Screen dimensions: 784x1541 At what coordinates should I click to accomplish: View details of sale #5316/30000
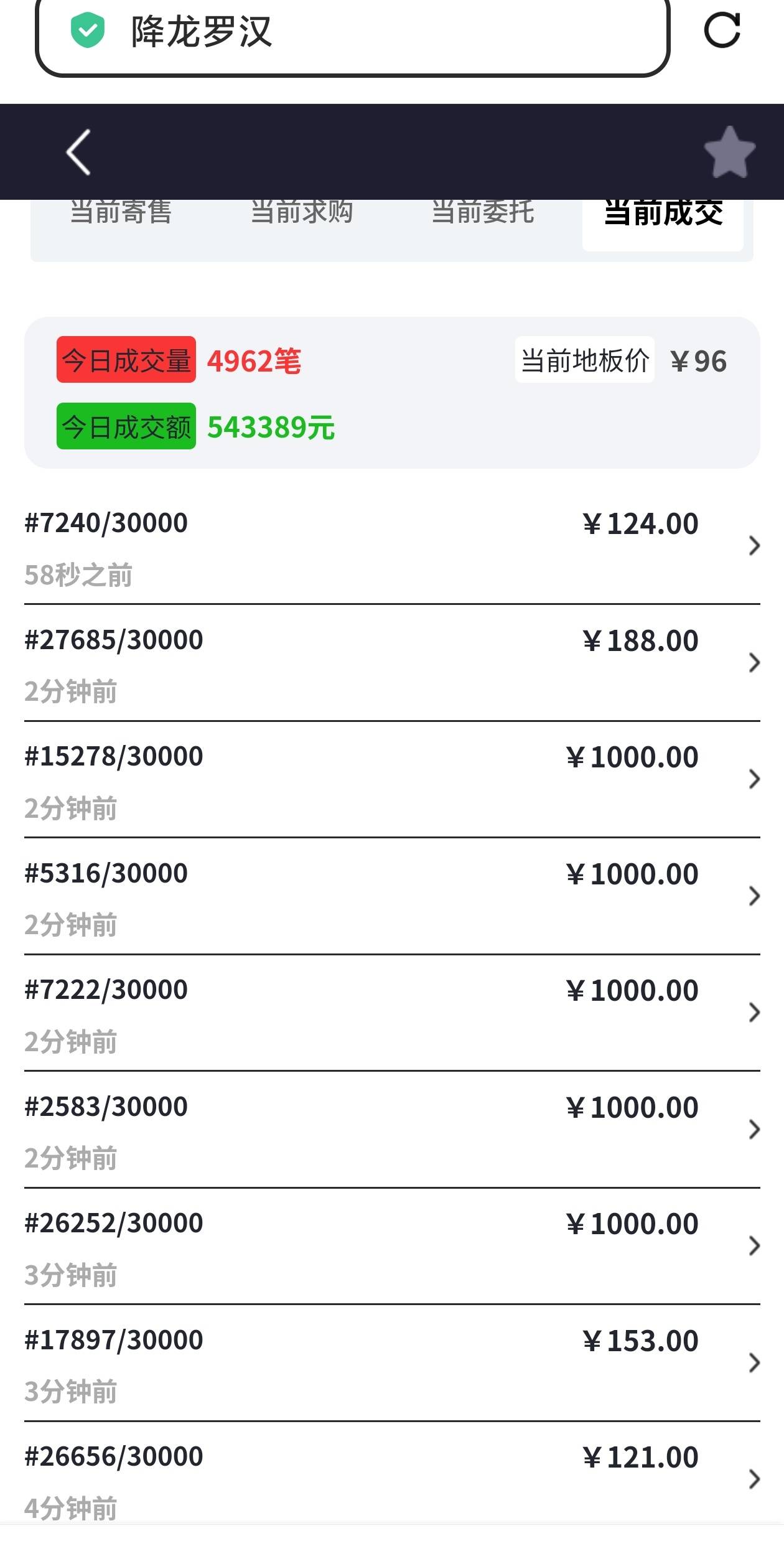point(392,896)
